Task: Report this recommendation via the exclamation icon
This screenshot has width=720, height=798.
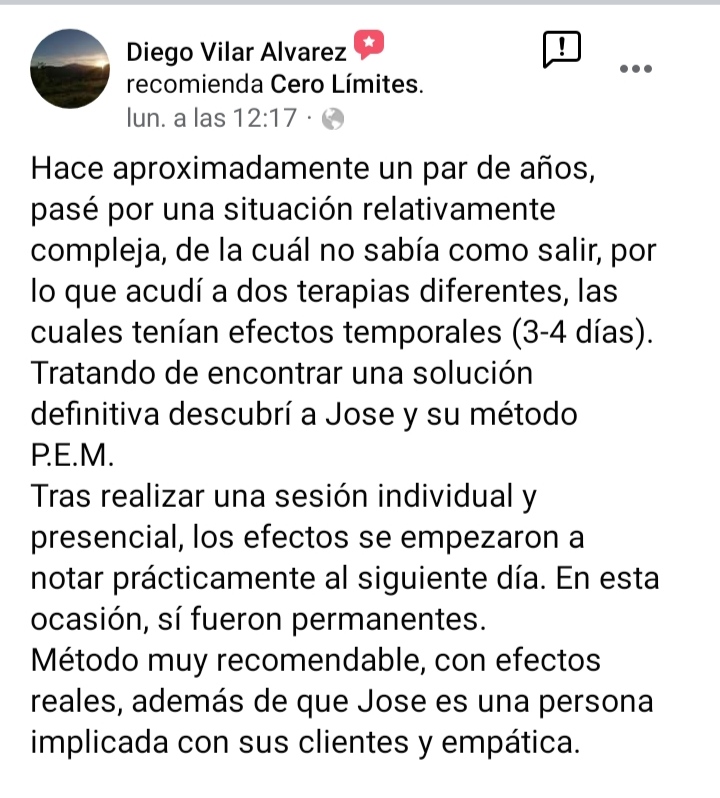Action: pyautogui.click(x=561, y=49)
